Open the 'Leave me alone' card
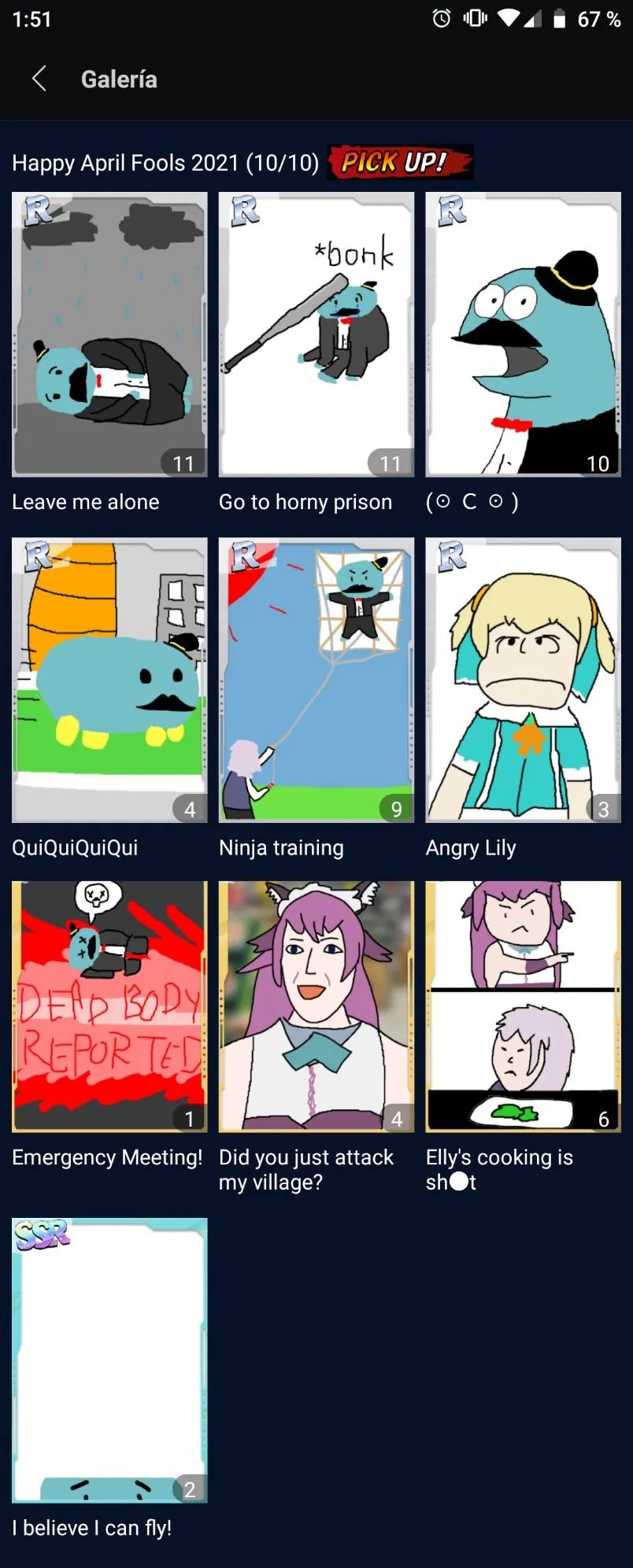Screen dimensions: 633x1568 click(109, 334)
